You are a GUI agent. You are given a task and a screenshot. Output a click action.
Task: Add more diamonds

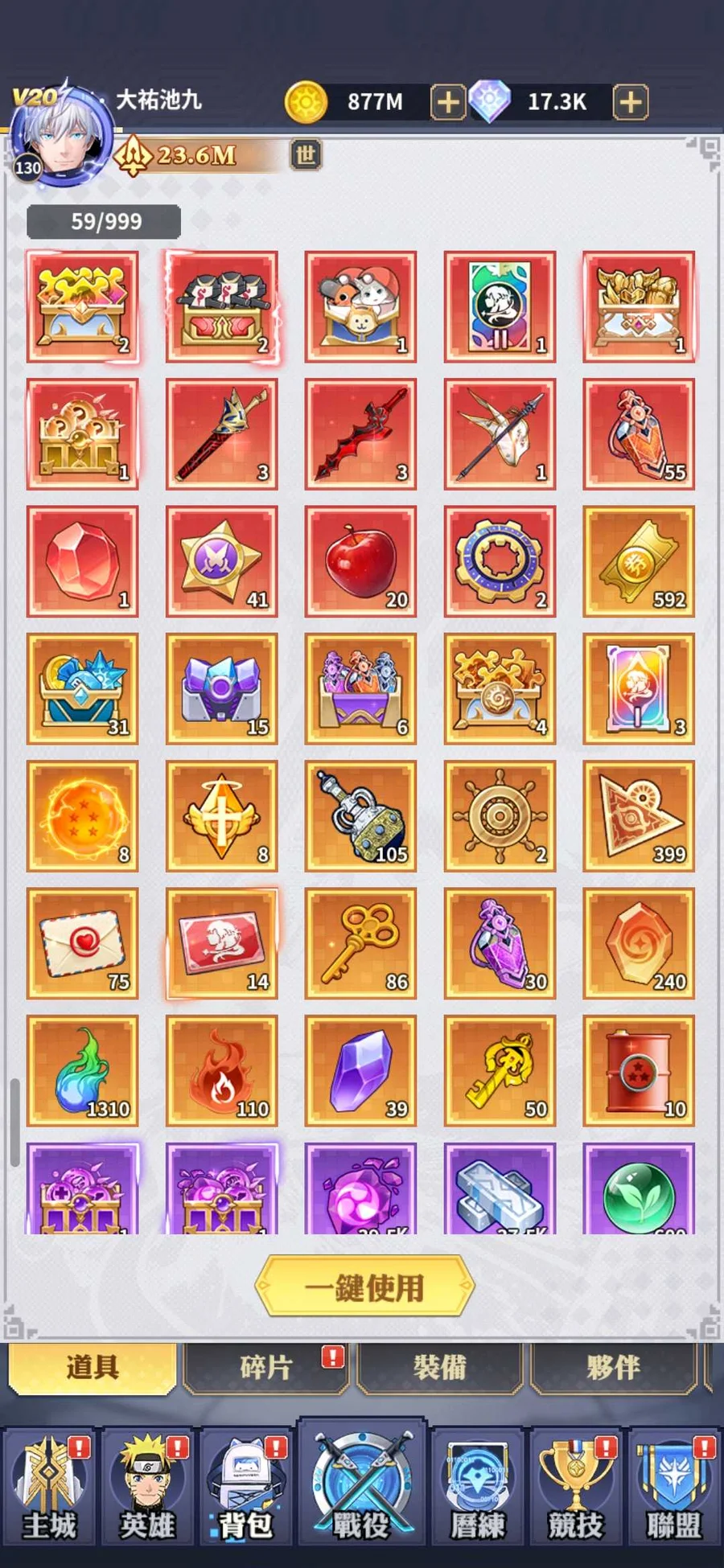(x=631, y=102)
